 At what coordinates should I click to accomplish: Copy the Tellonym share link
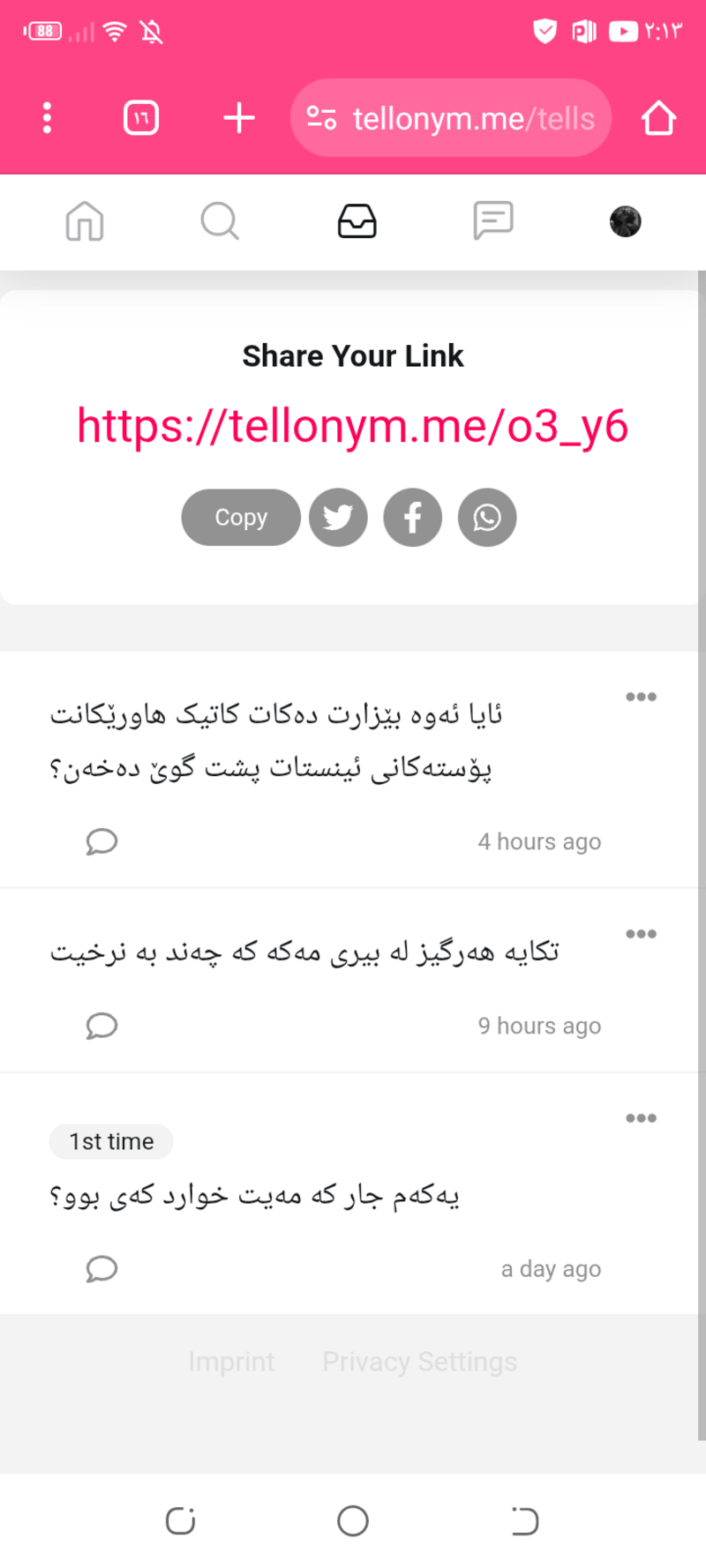pos(241,518)
